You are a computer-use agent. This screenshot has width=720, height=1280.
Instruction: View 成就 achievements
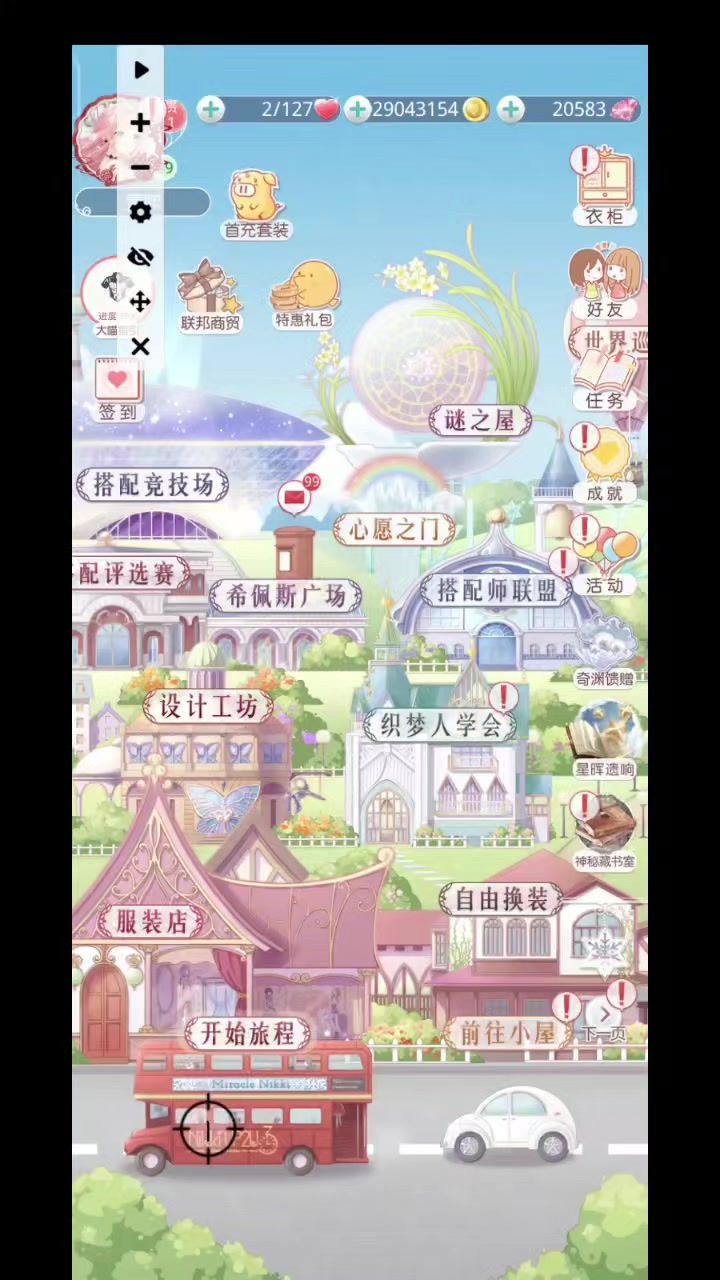tap(605, 462)
